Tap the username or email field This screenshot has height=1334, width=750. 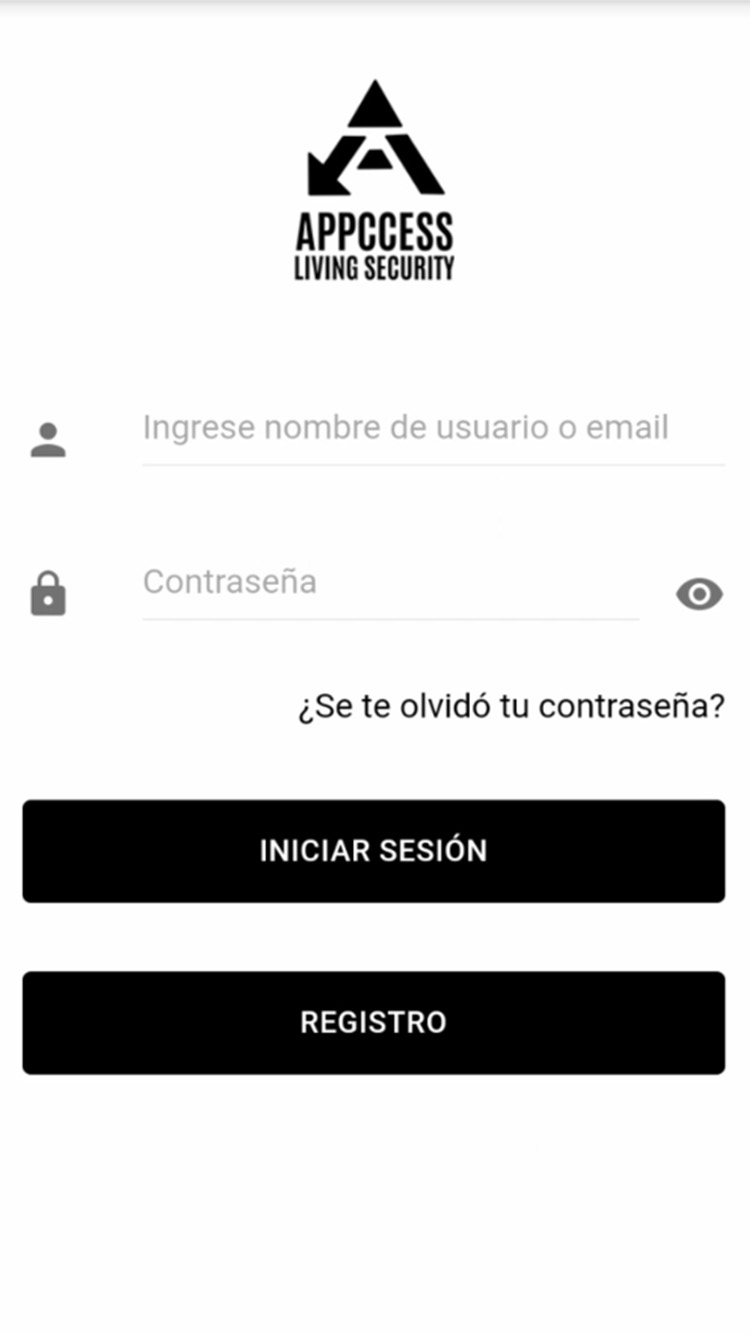433,430
